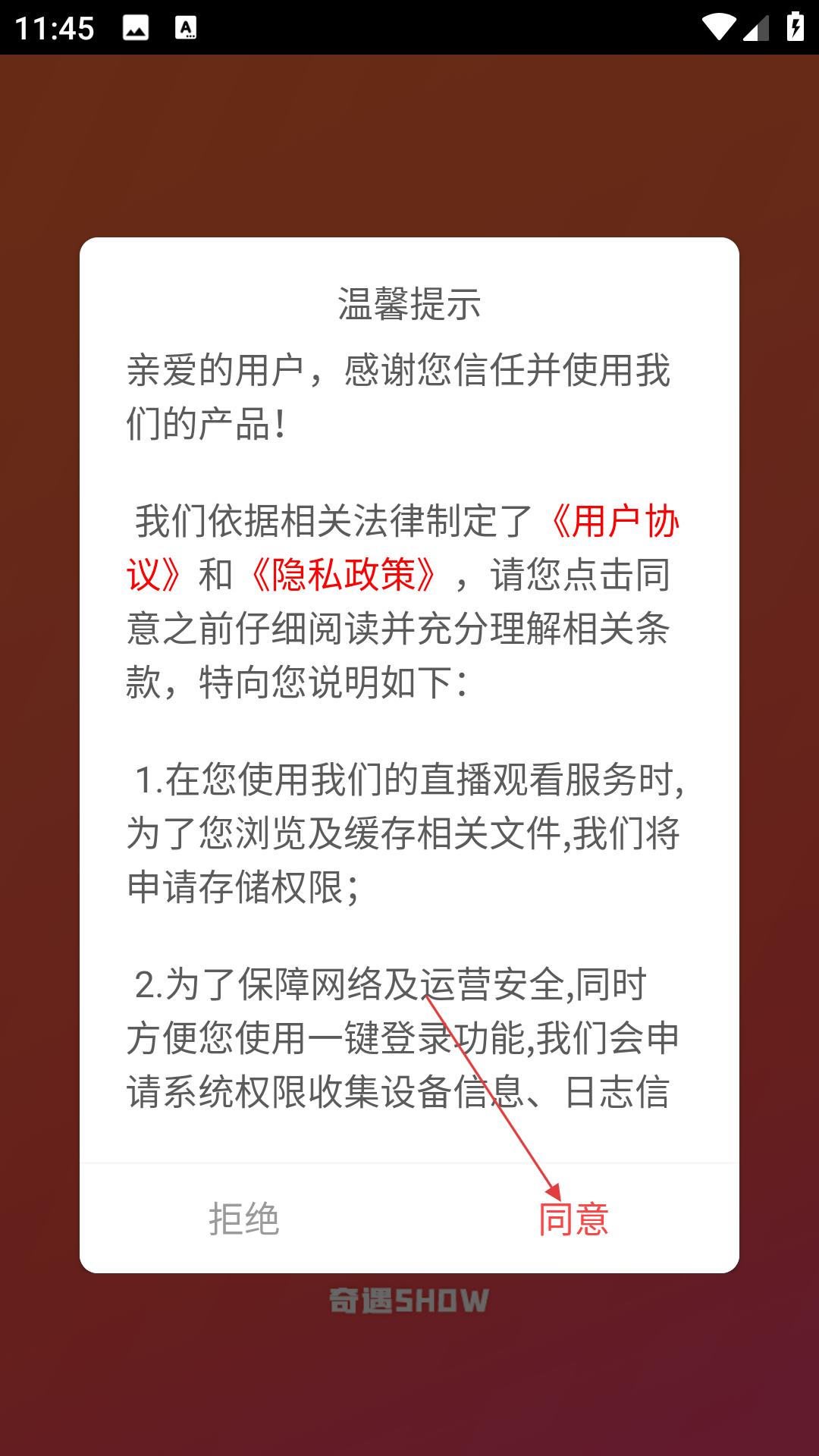Open the 《隐私政策》 link

tap(344, 575)
